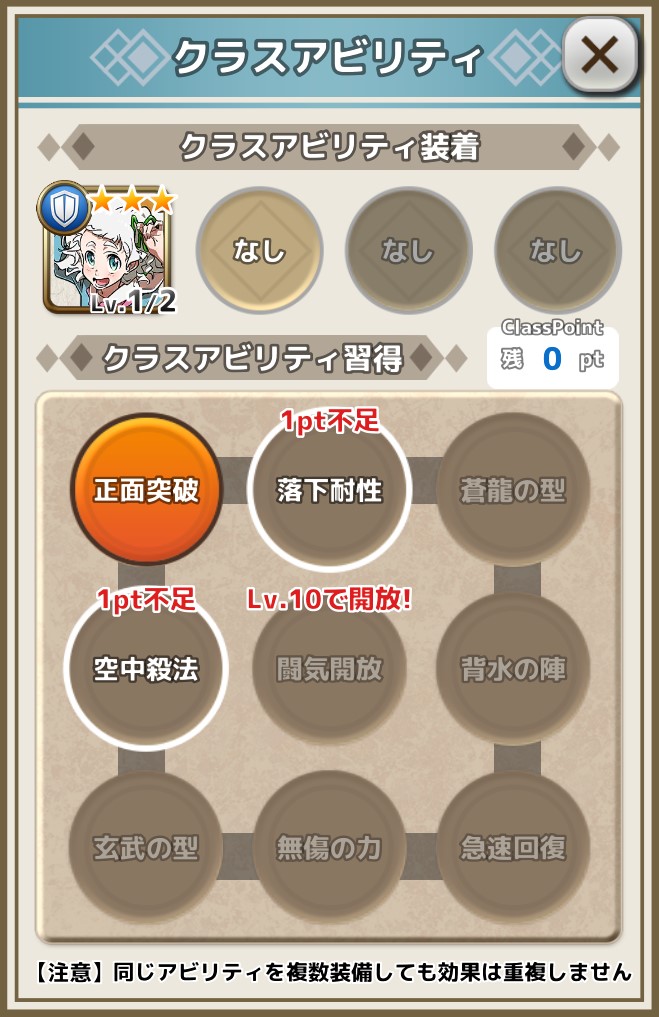The height and width of the screenshot is (1017, 659).
Task: Select the third なし ability slot
Action: (557, 250)
